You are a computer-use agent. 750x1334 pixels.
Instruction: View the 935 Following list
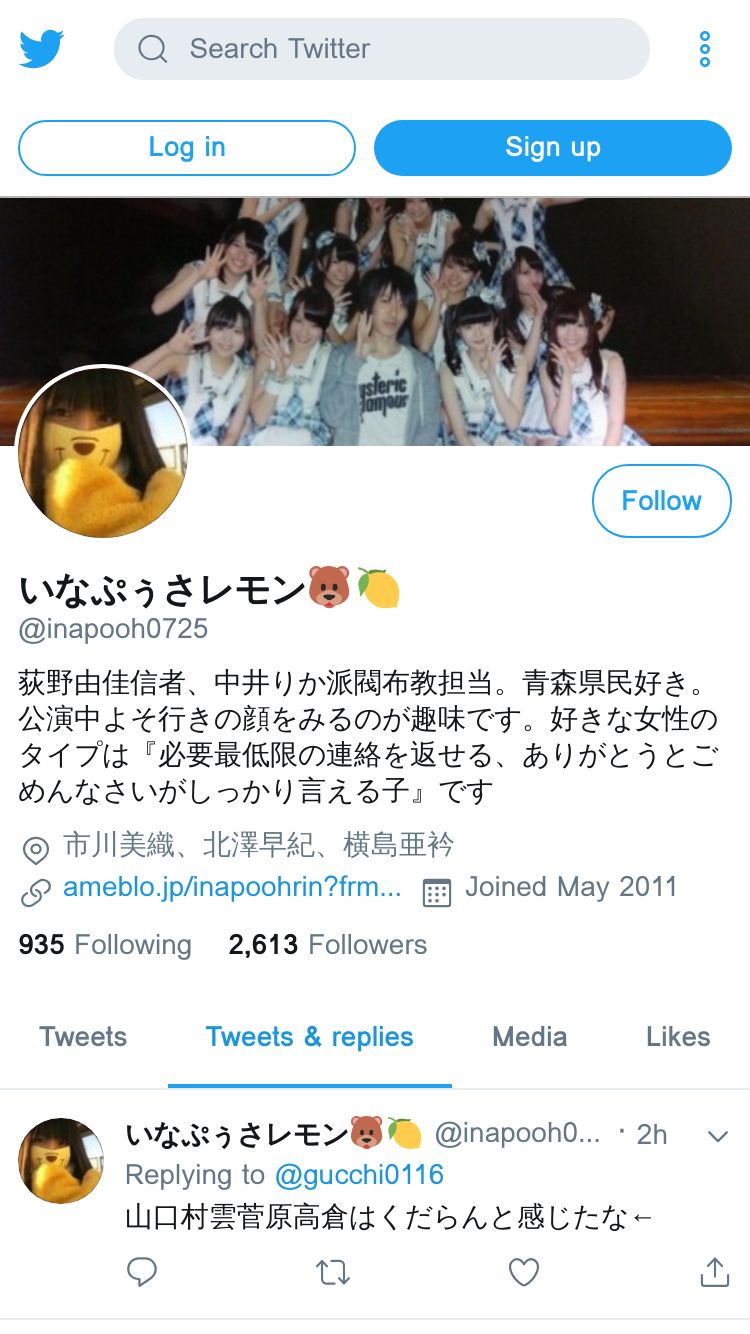tap(105, 945)
